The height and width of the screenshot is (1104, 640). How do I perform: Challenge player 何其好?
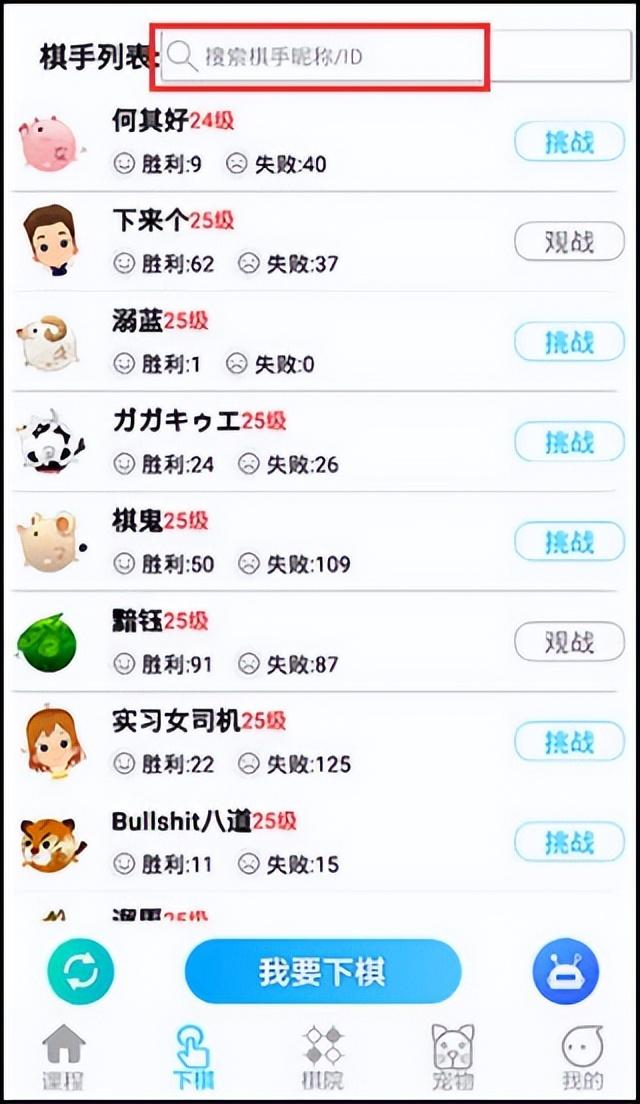pyautogui.click(x=569, y=142)
